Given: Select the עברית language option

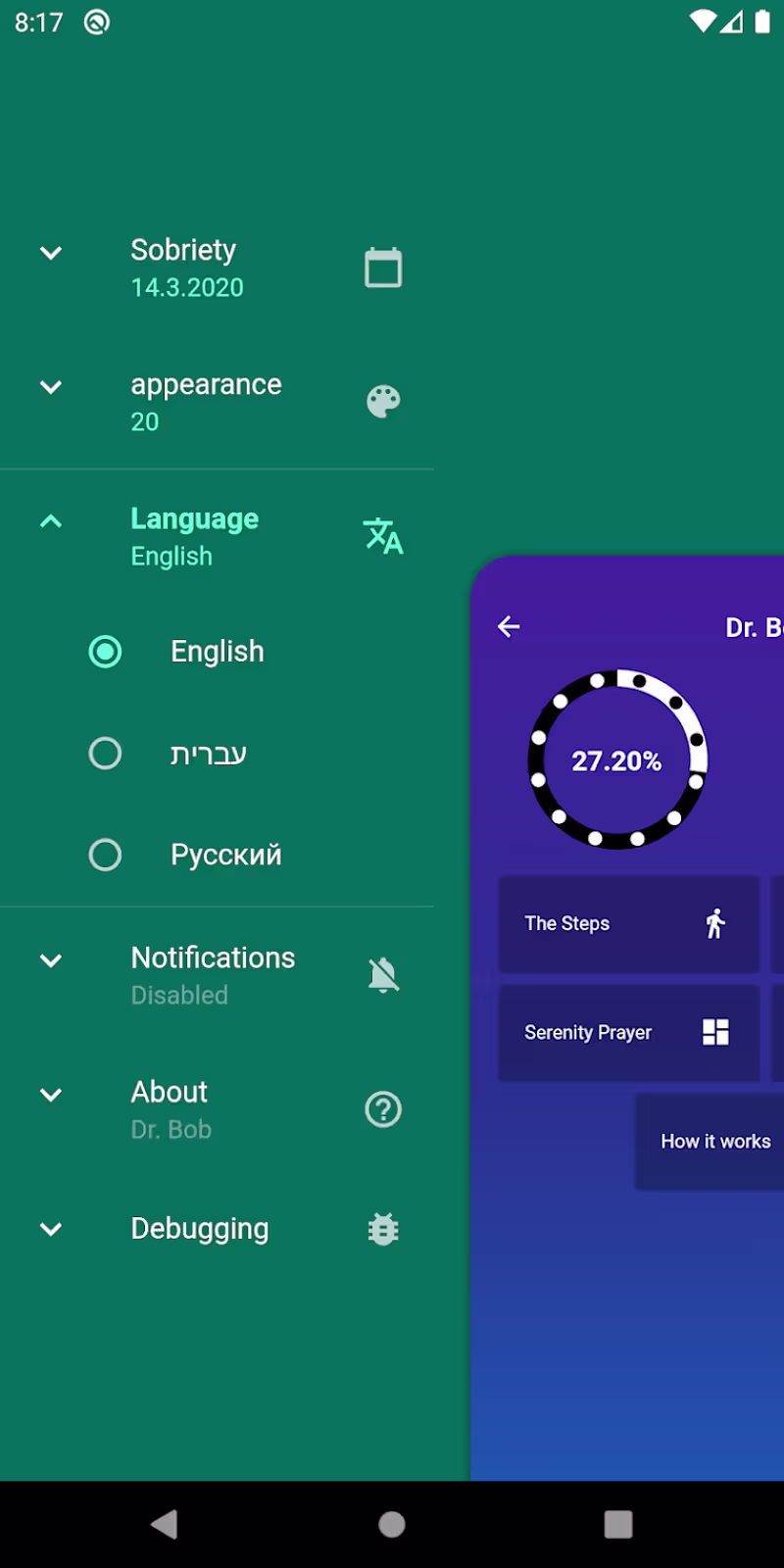Looking at the screenshot, I should tap(106, 754).
